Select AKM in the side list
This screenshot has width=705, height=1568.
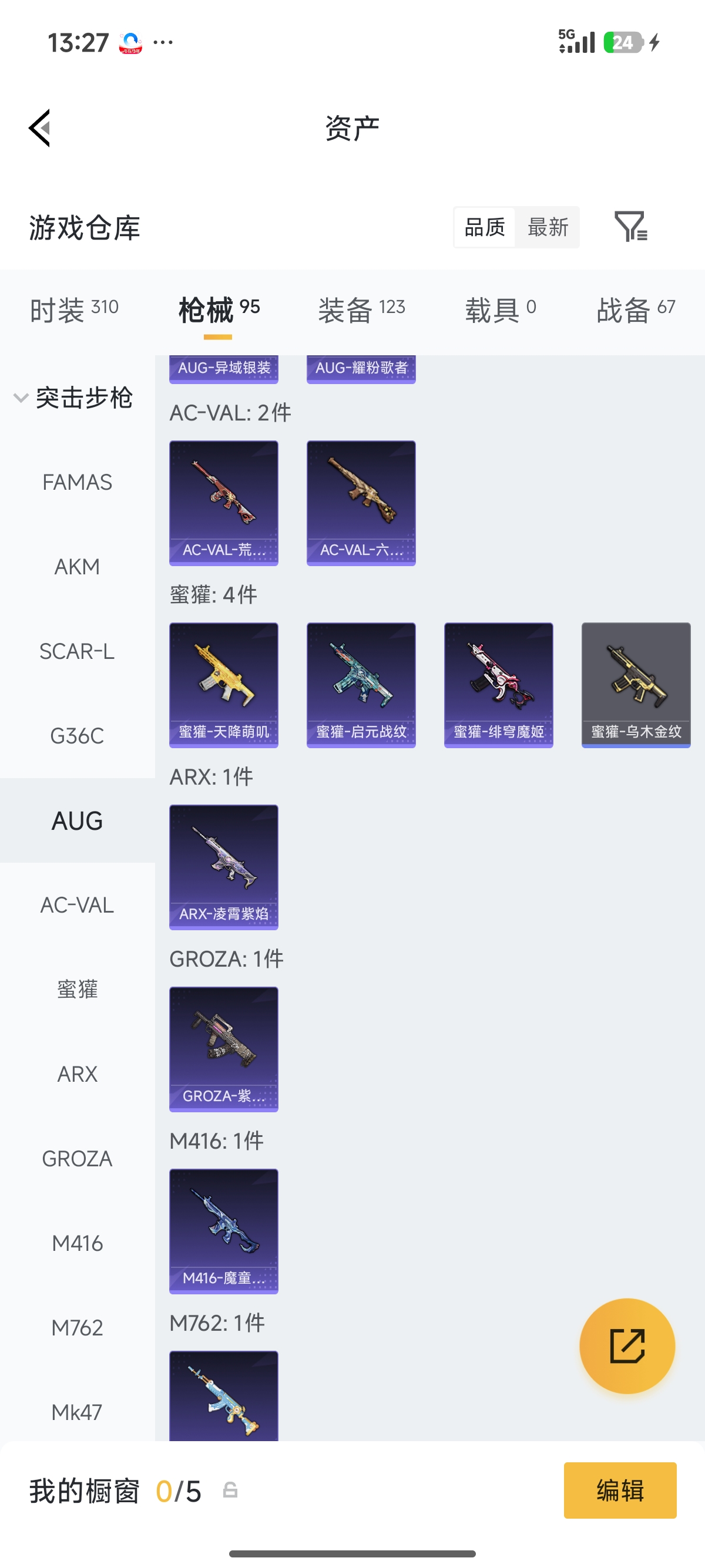78,567
